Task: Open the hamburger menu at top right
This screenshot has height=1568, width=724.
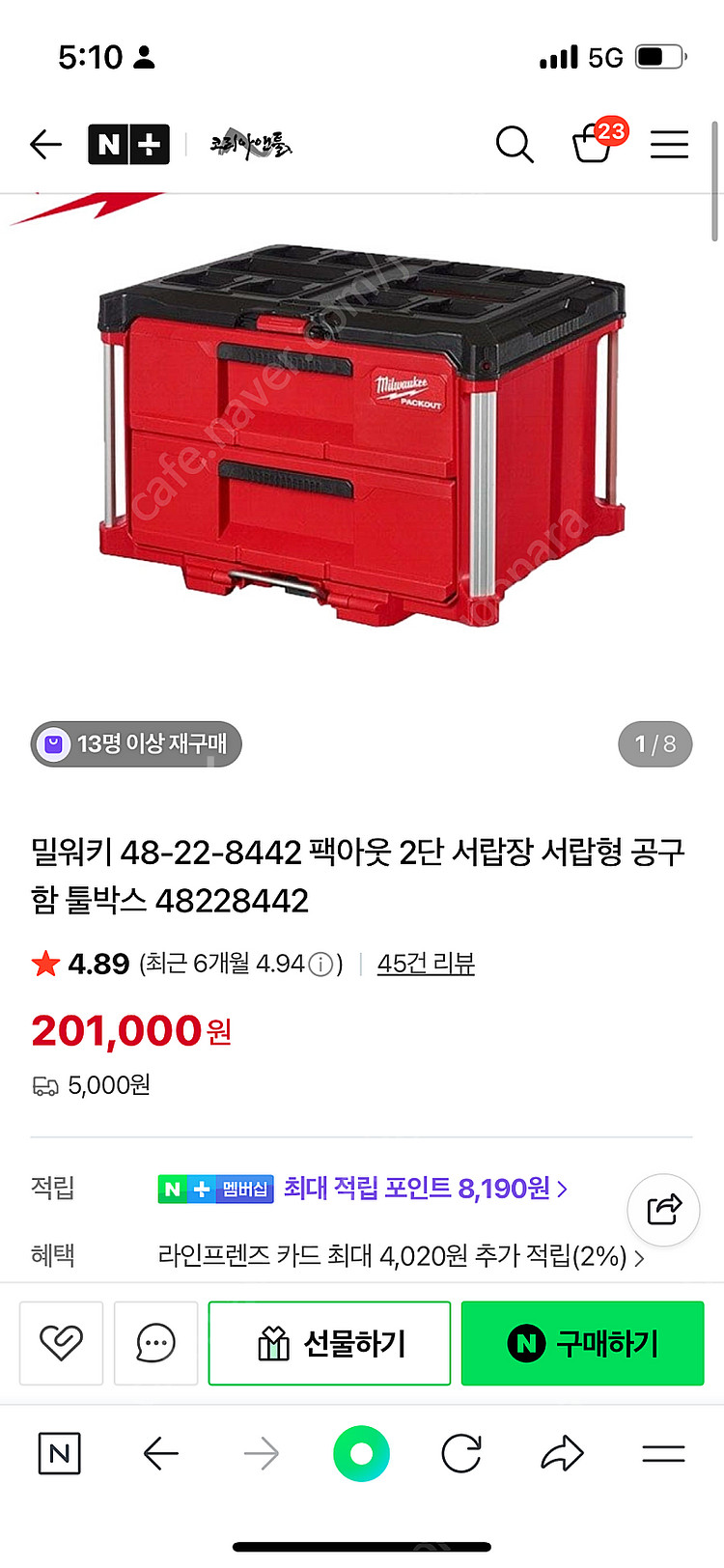Action: point(668,144)
